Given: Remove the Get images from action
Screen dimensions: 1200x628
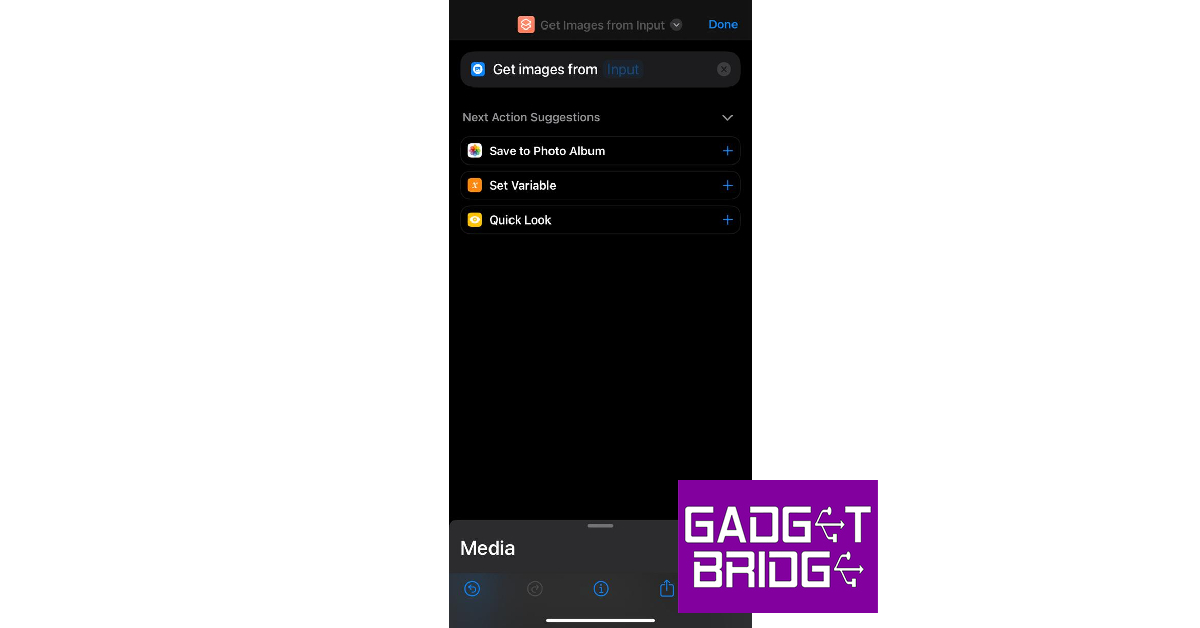Looking at the screenshot, I should coord(724,70).
